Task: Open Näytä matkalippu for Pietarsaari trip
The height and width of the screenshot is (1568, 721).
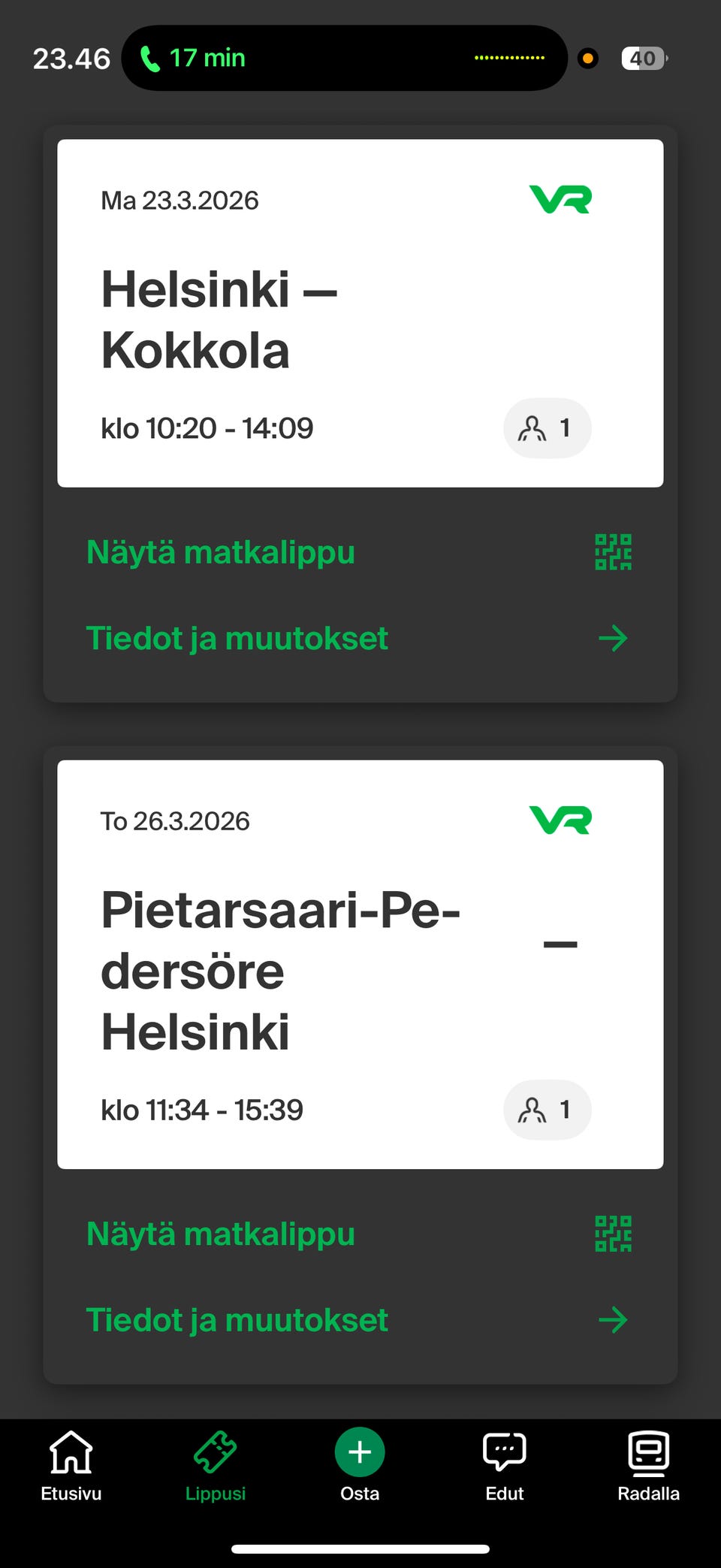Action: click(220, 1233)
